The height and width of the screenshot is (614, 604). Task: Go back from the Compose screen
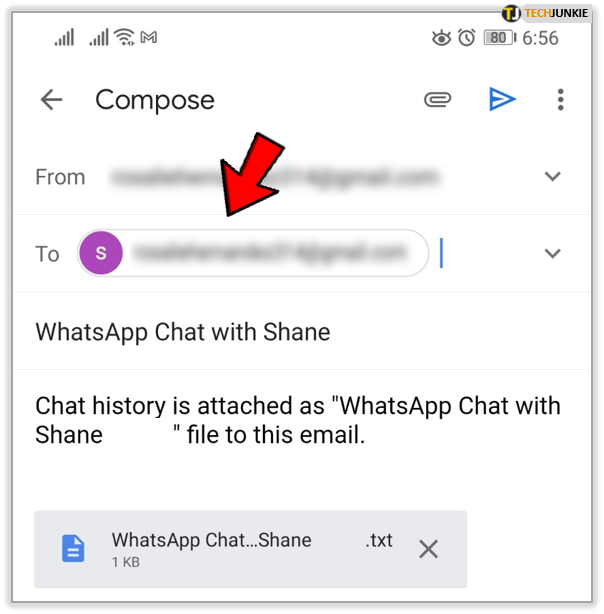51,99
